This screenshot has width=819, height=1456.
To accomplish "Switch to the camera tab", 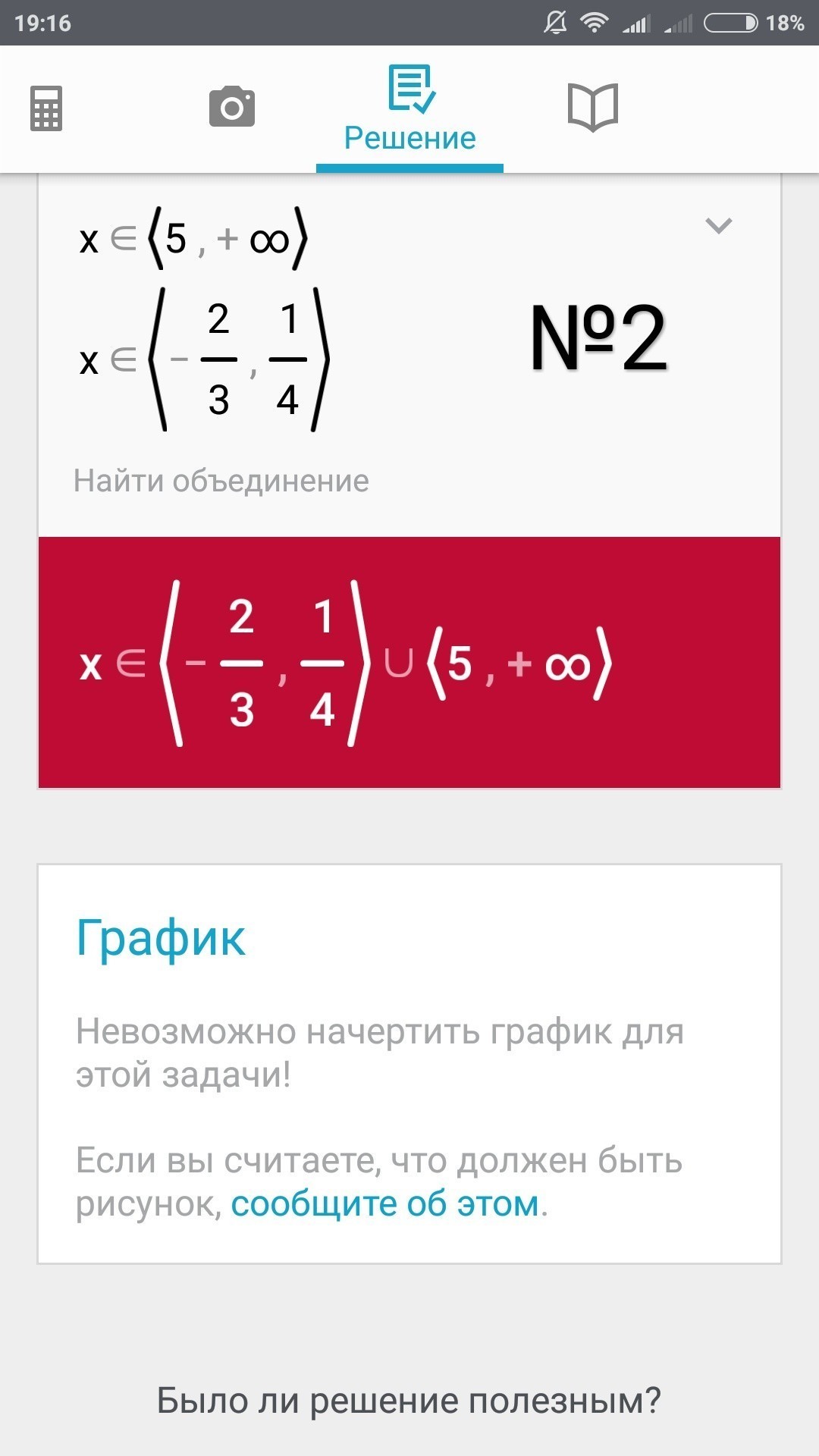I will [231, 107].
